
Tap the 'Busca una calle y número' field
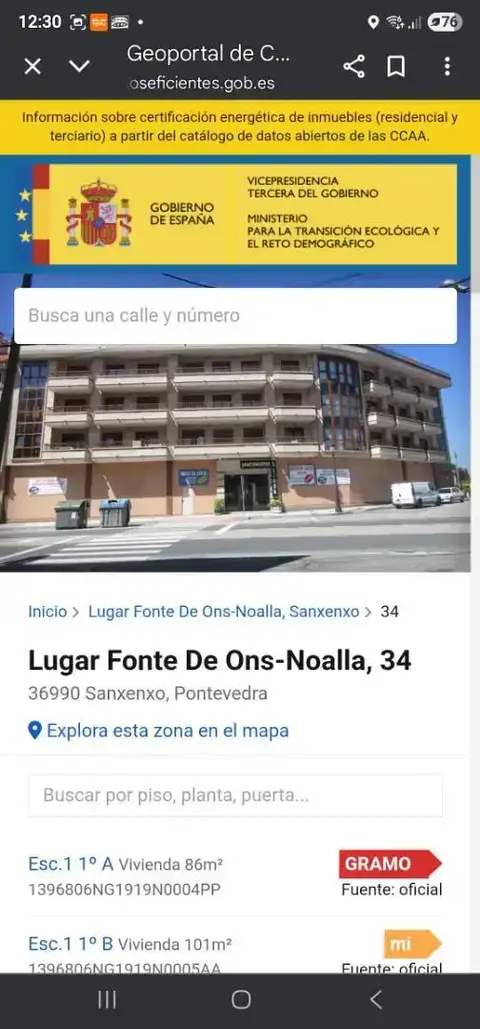235,316
